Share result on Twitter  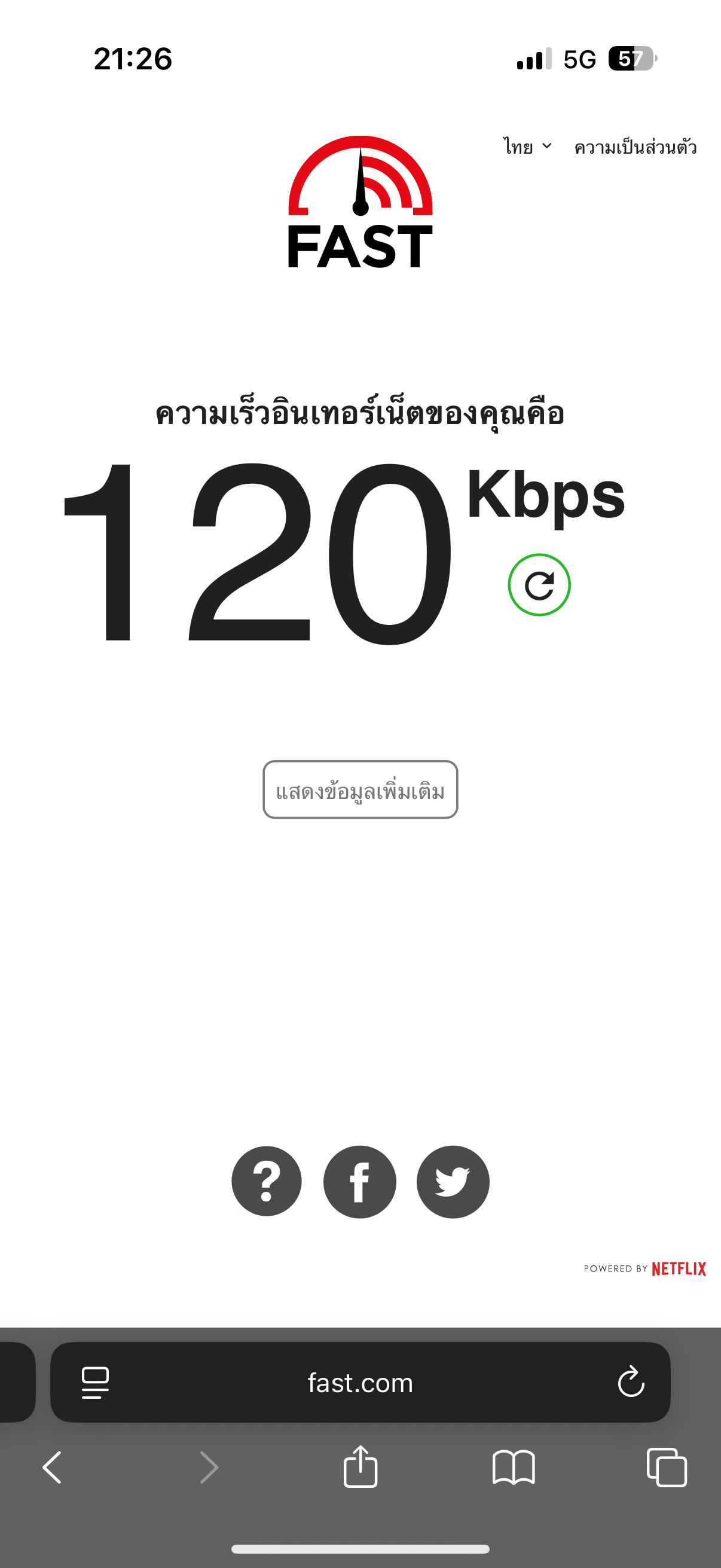coord(453,1182)
